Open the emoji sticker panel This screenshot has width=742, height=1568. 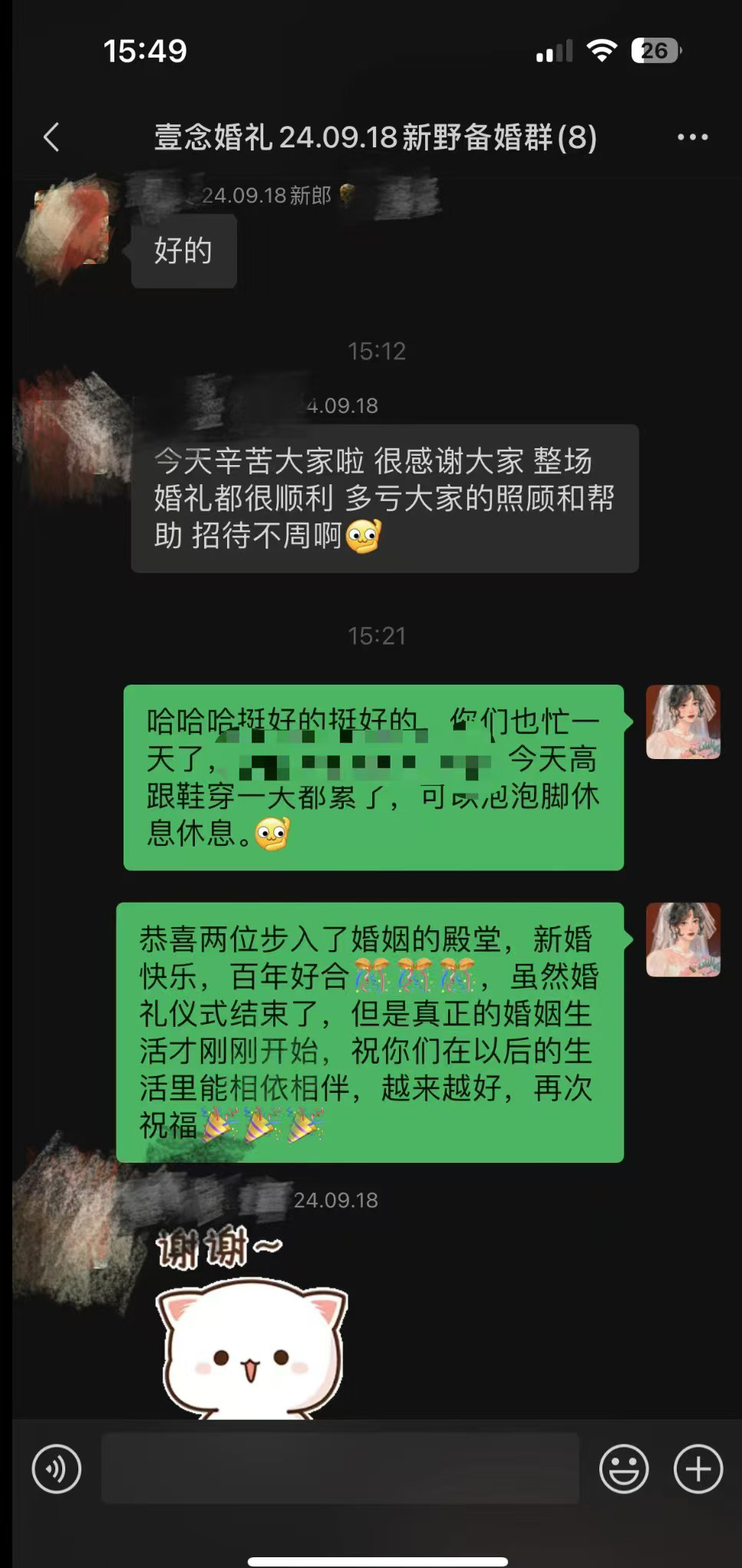[623, 1469]
